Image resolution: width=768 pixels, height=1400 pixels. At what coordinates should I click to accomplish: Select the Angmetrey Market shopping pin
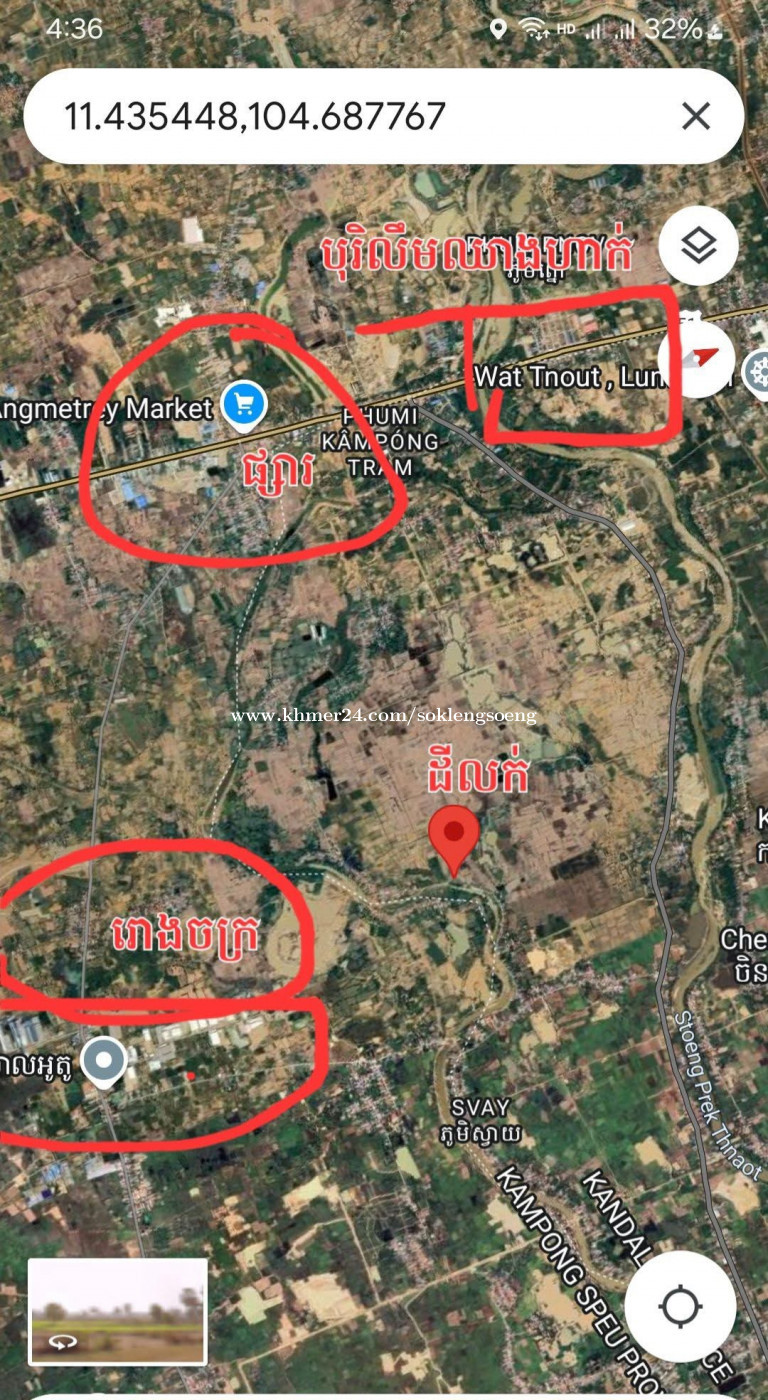(244, 406)
